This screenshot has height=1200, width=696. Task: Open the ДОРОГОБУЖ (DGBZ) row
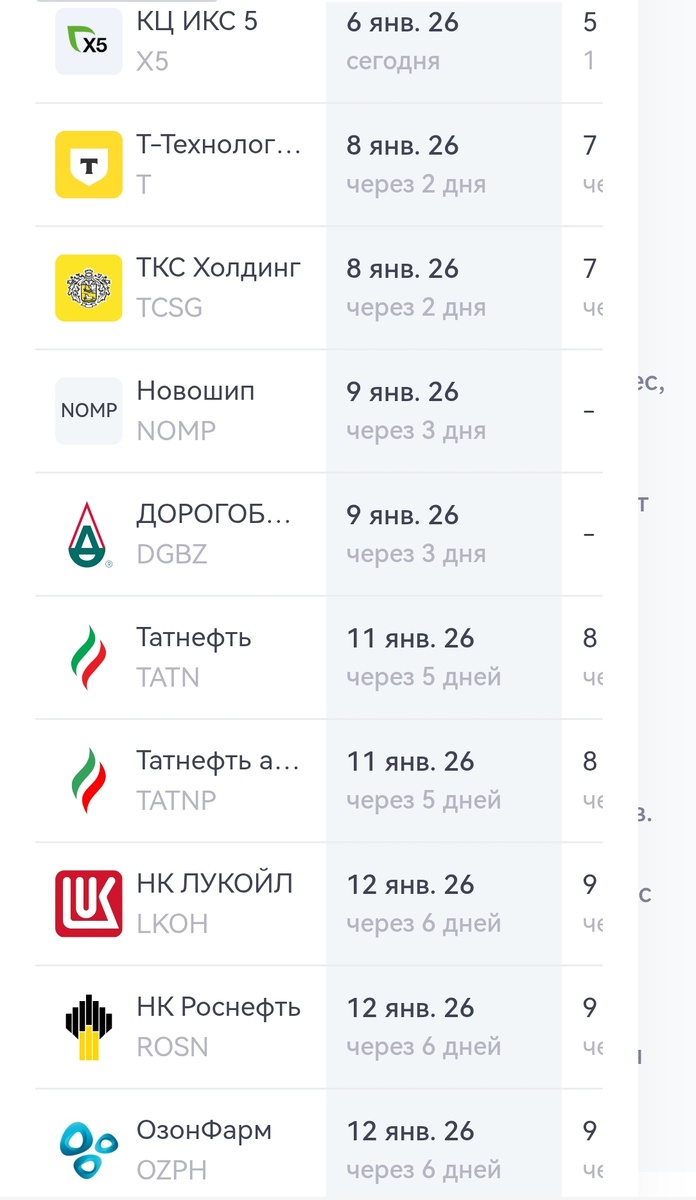point(213,533)
